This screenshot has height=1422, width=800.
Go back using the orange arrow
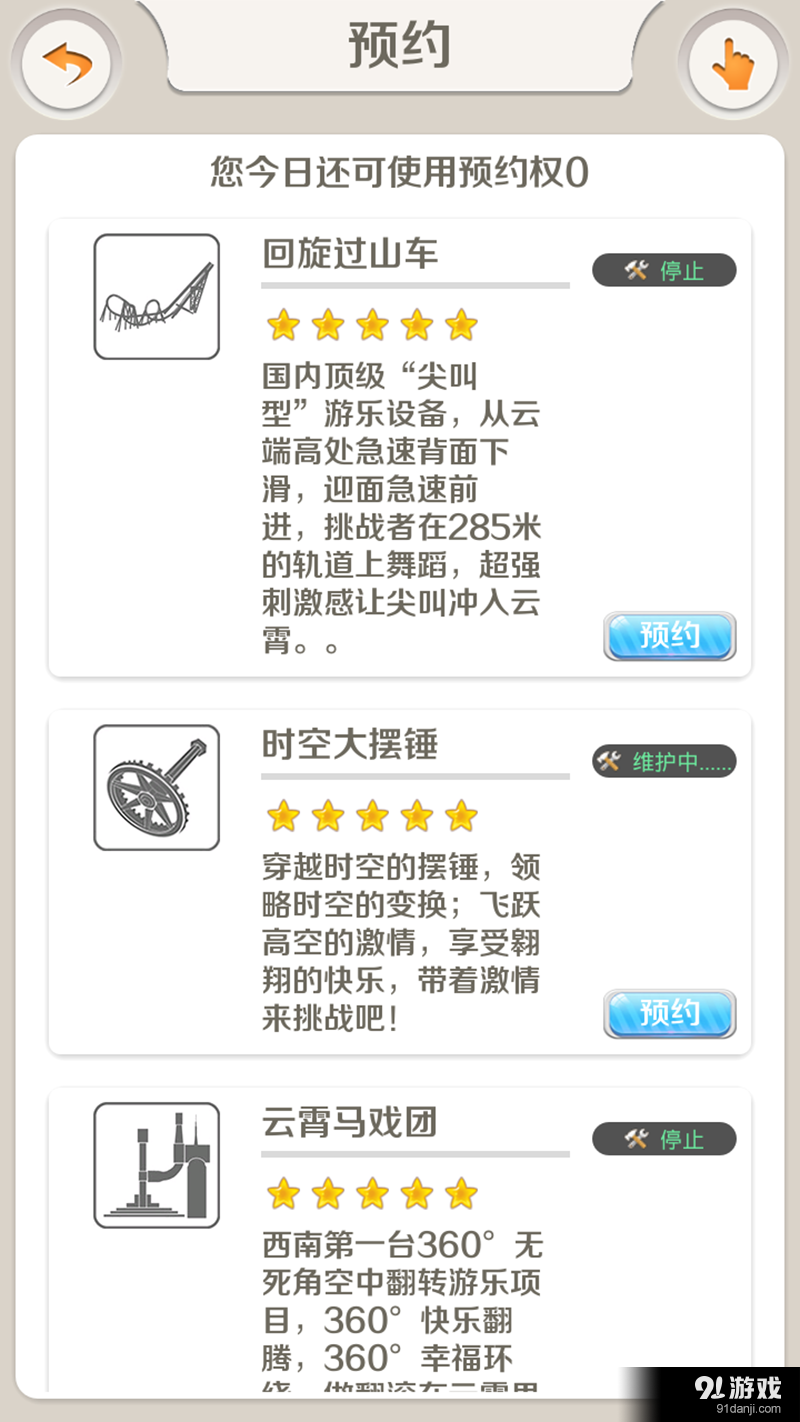click(67, 65)
